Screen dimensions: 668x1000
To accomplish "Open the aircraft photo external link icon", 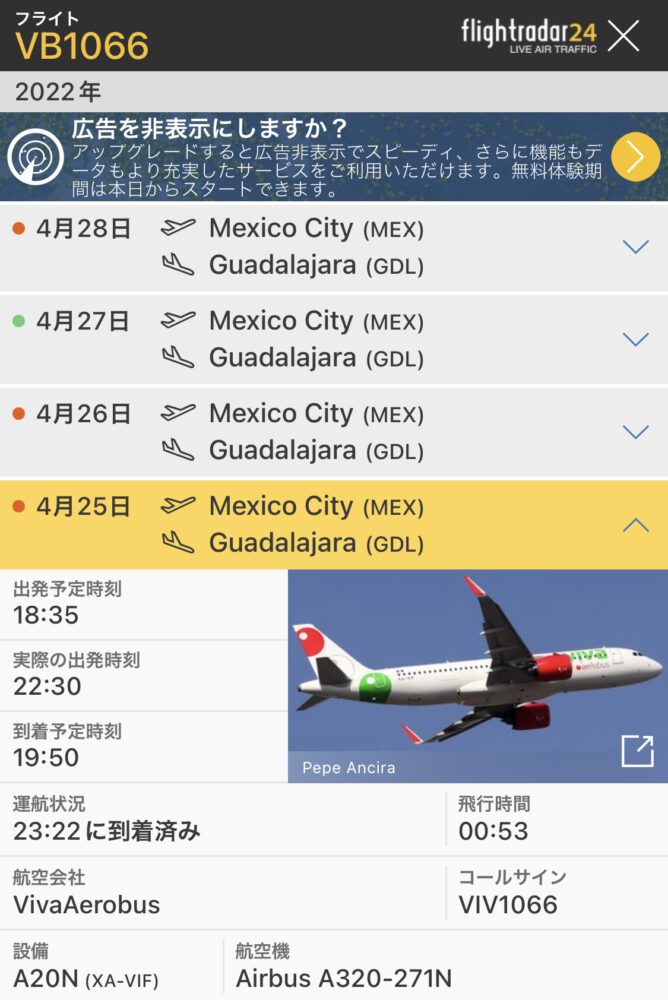I will click(x=637, y=750).
